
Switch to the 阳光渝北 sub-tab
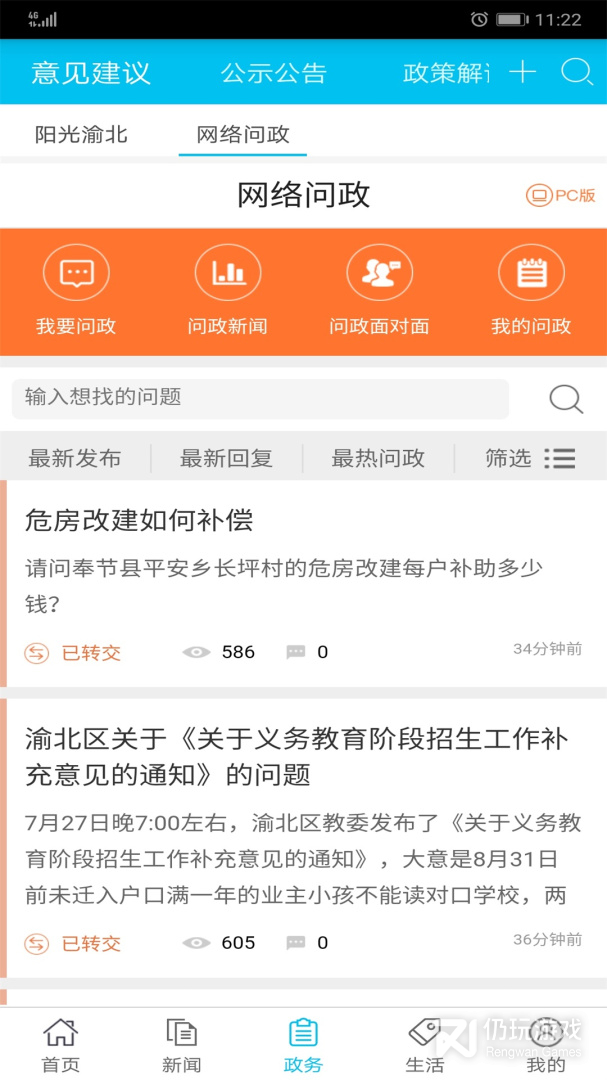pyautogui.click(x=81, y=134)
